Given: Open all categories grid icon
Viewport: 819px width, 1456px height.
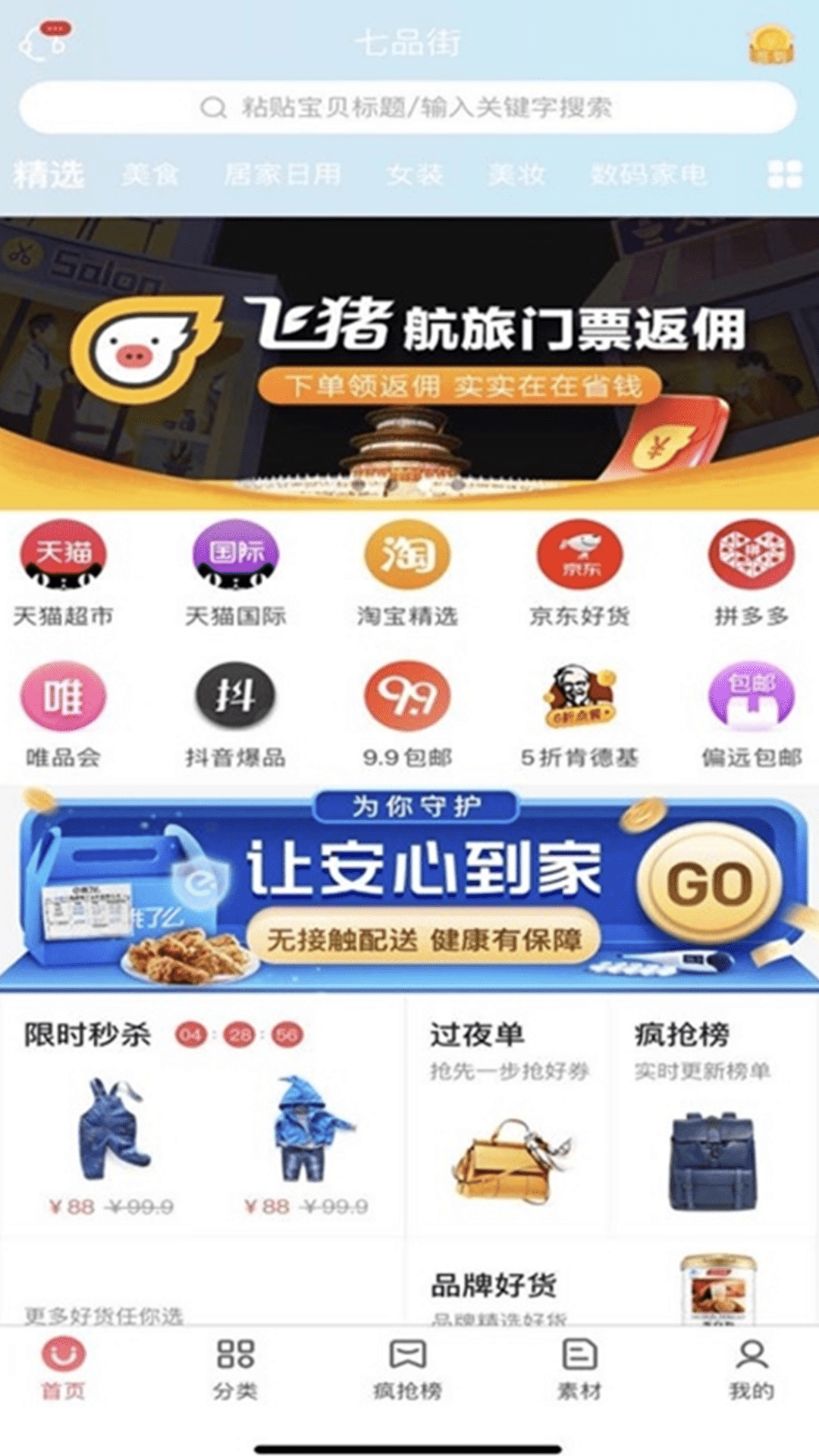Looking at the screenshot, I should point(784,174).
